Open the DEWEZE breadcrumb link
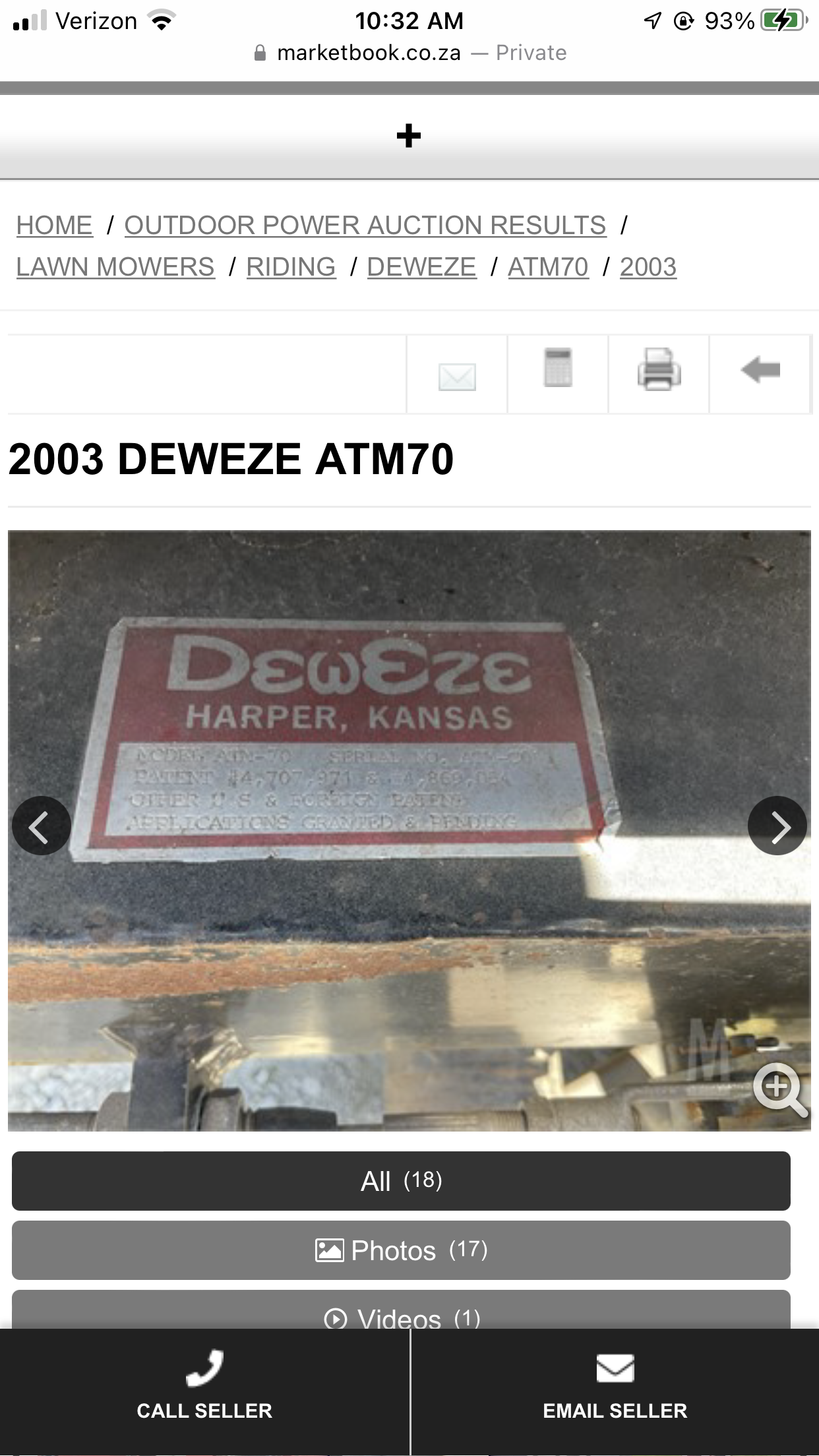This screenshot has height=1456, width=819. 421,267
